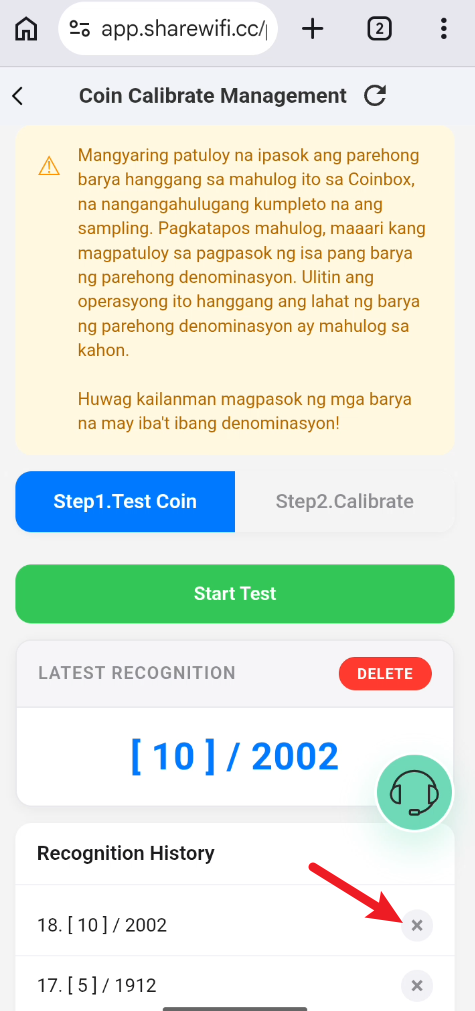Open the browser overflow menu
The width and height of the screenshot is (475, 1011).
[x=443, y=29]
